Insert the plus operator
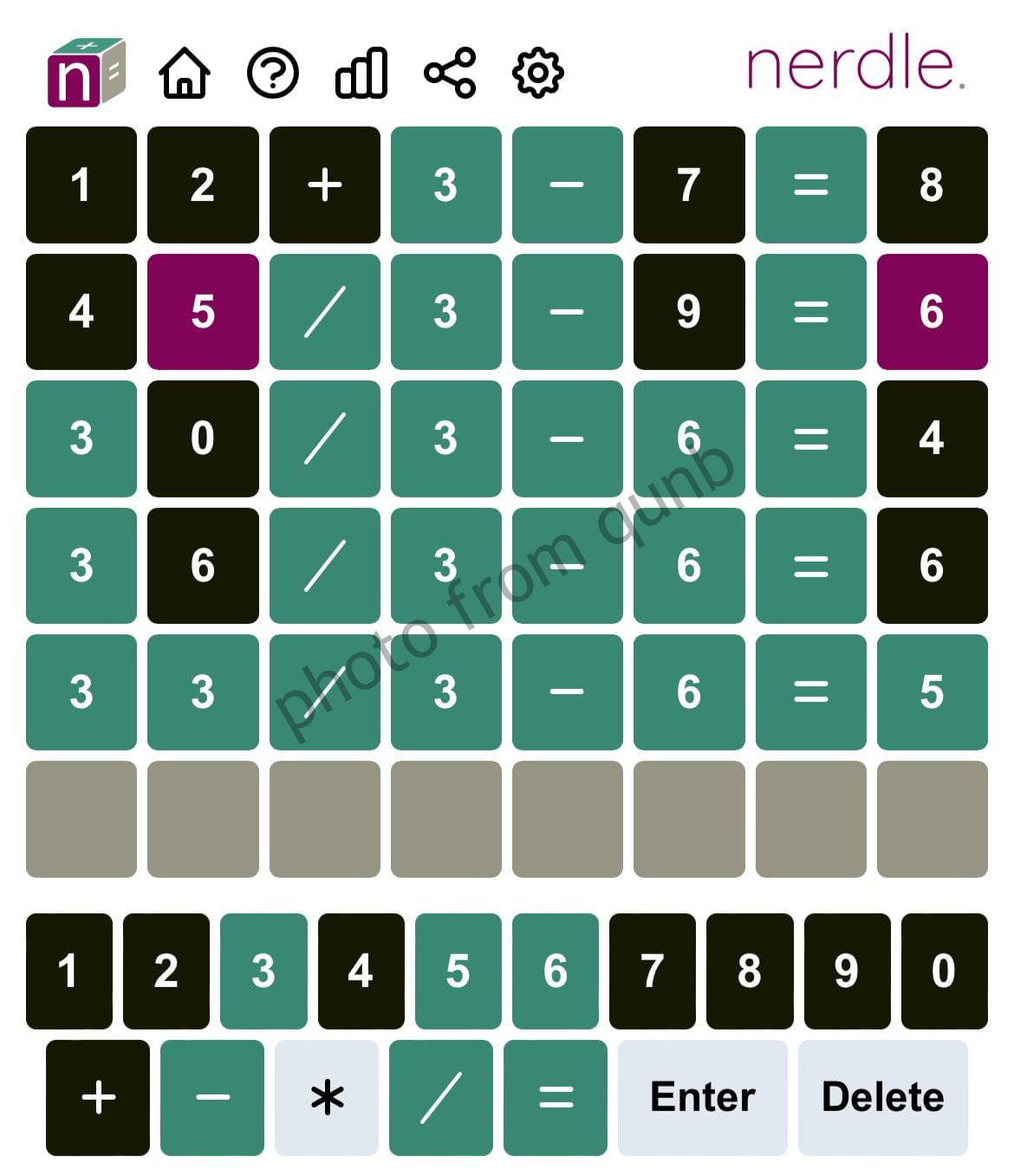Image resolution: width=1014 pixels, height=1176 pixels. [x=98, y=1097]
